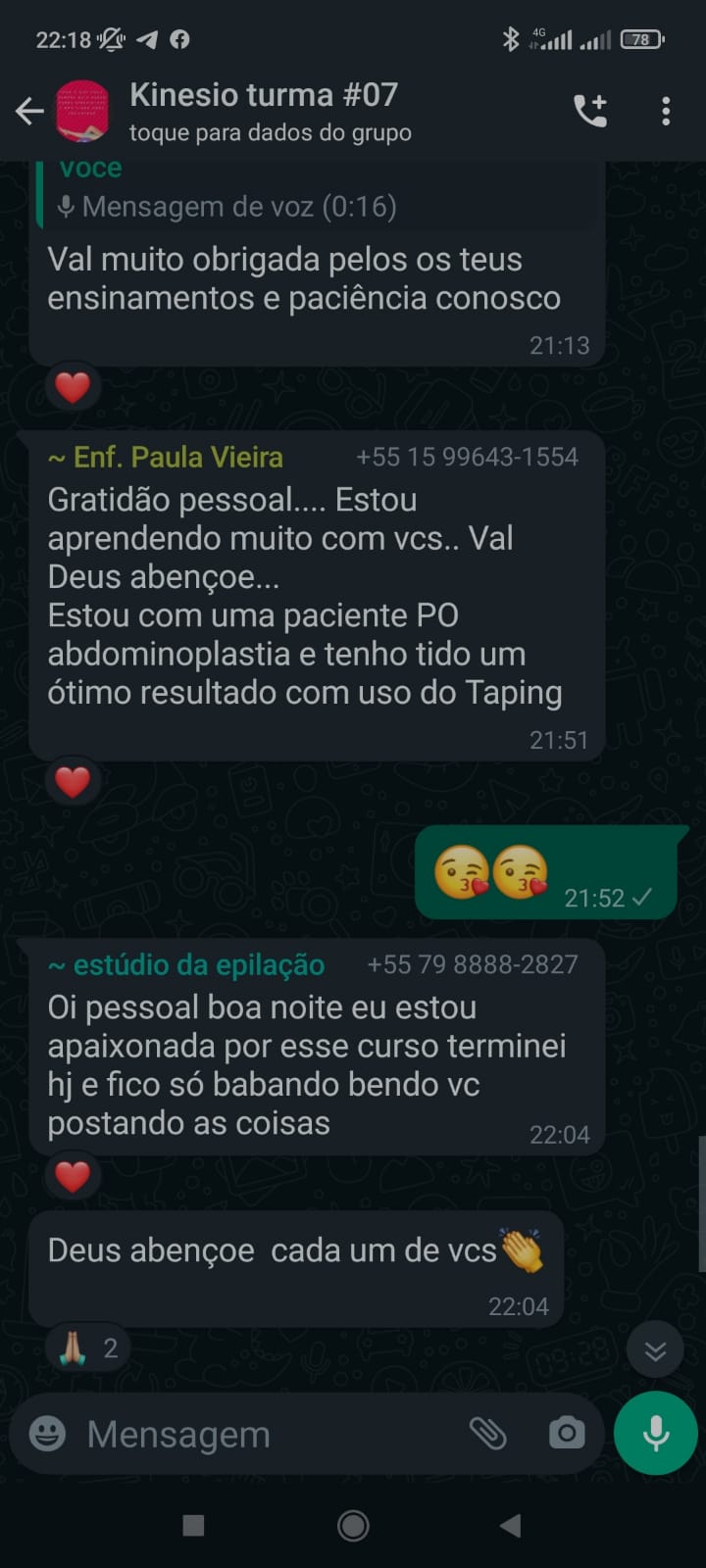Screen dimensions: 706x1568
Task: Open the emoji picker
Action: coord(47,1434)
